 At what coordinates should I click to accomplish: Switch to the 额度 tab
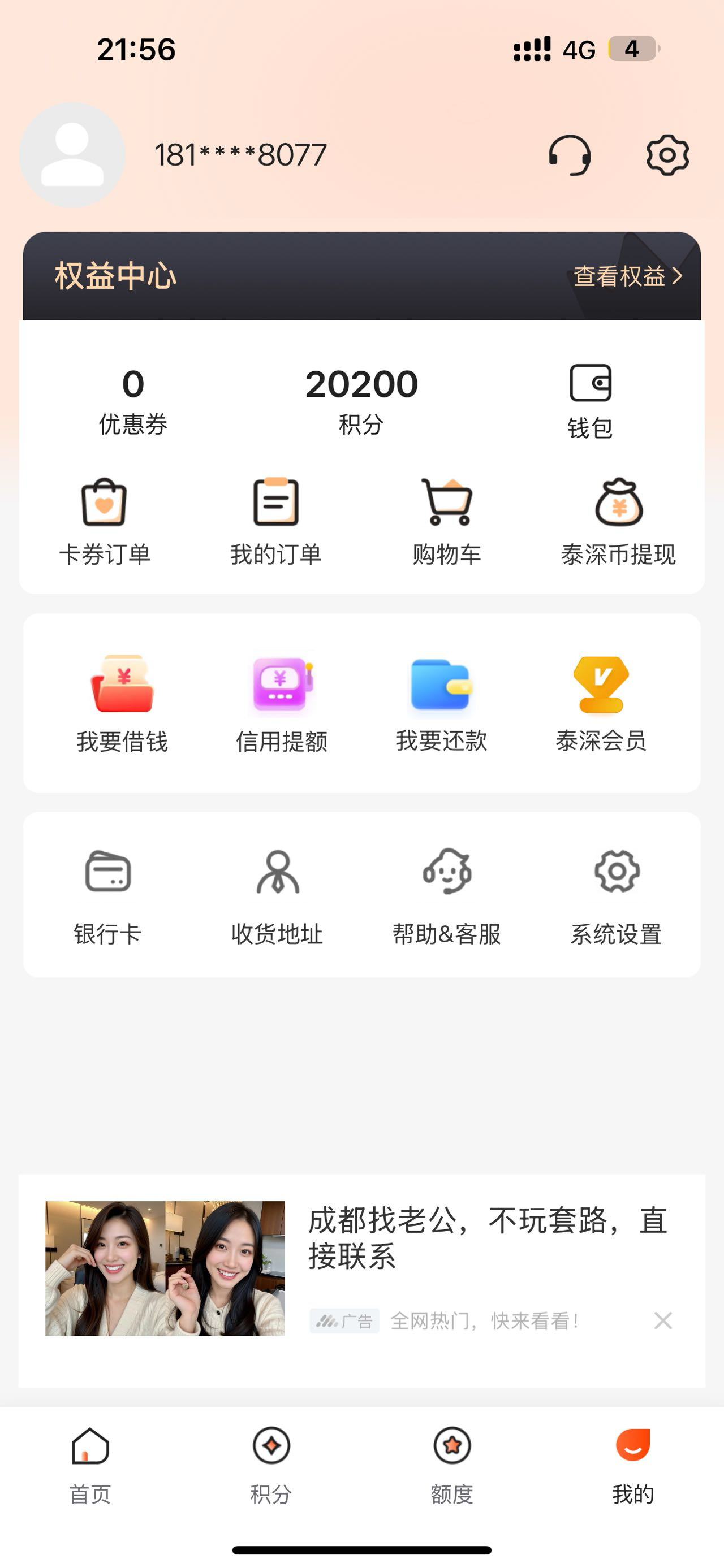pos(452,1466)
